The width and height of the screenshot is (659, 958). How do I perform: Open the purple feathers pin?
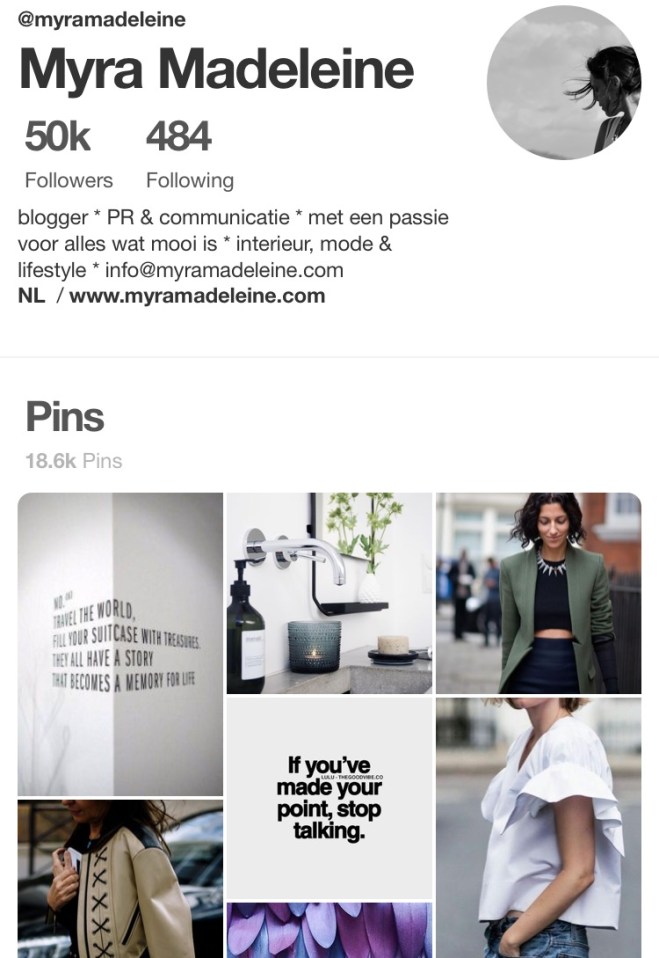point(329,930)
